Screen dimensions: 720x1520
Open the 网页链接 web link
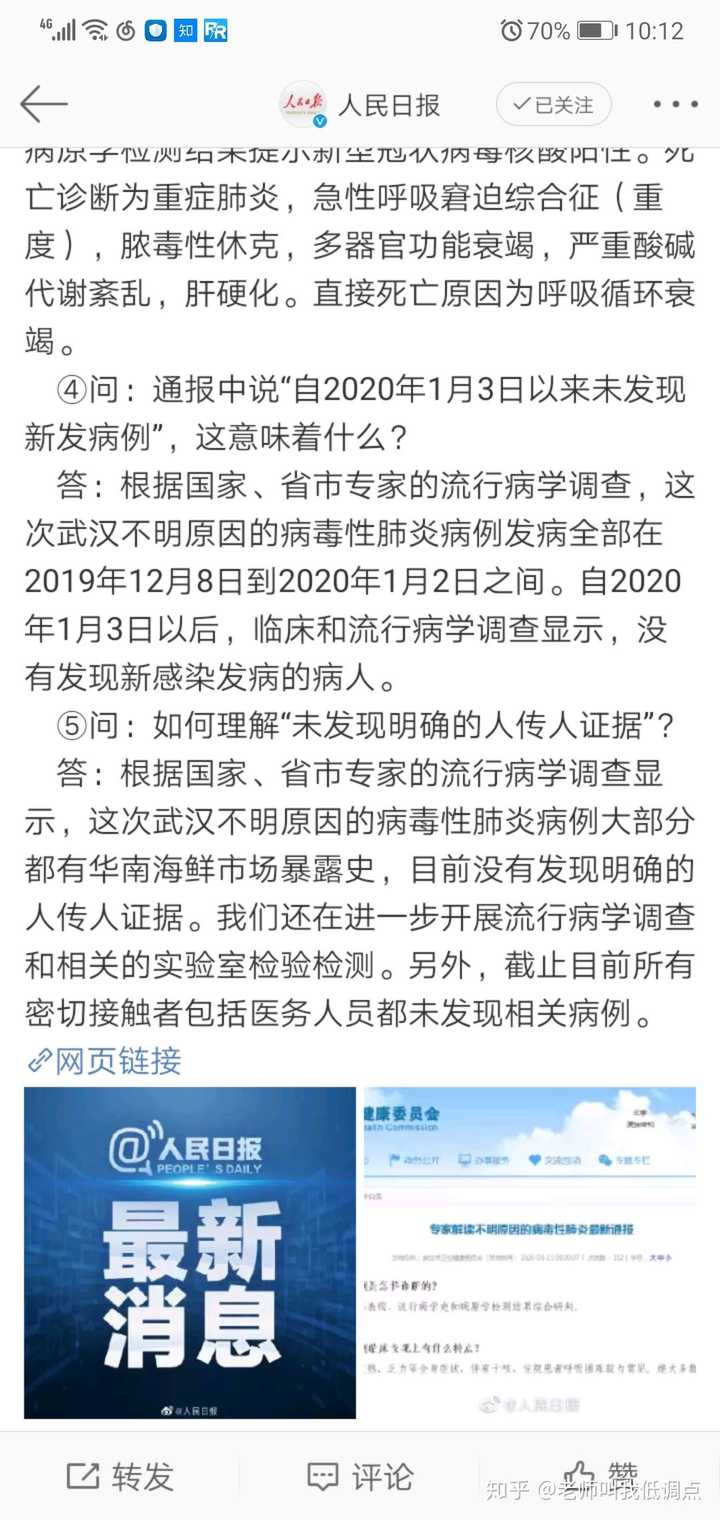104,1060
